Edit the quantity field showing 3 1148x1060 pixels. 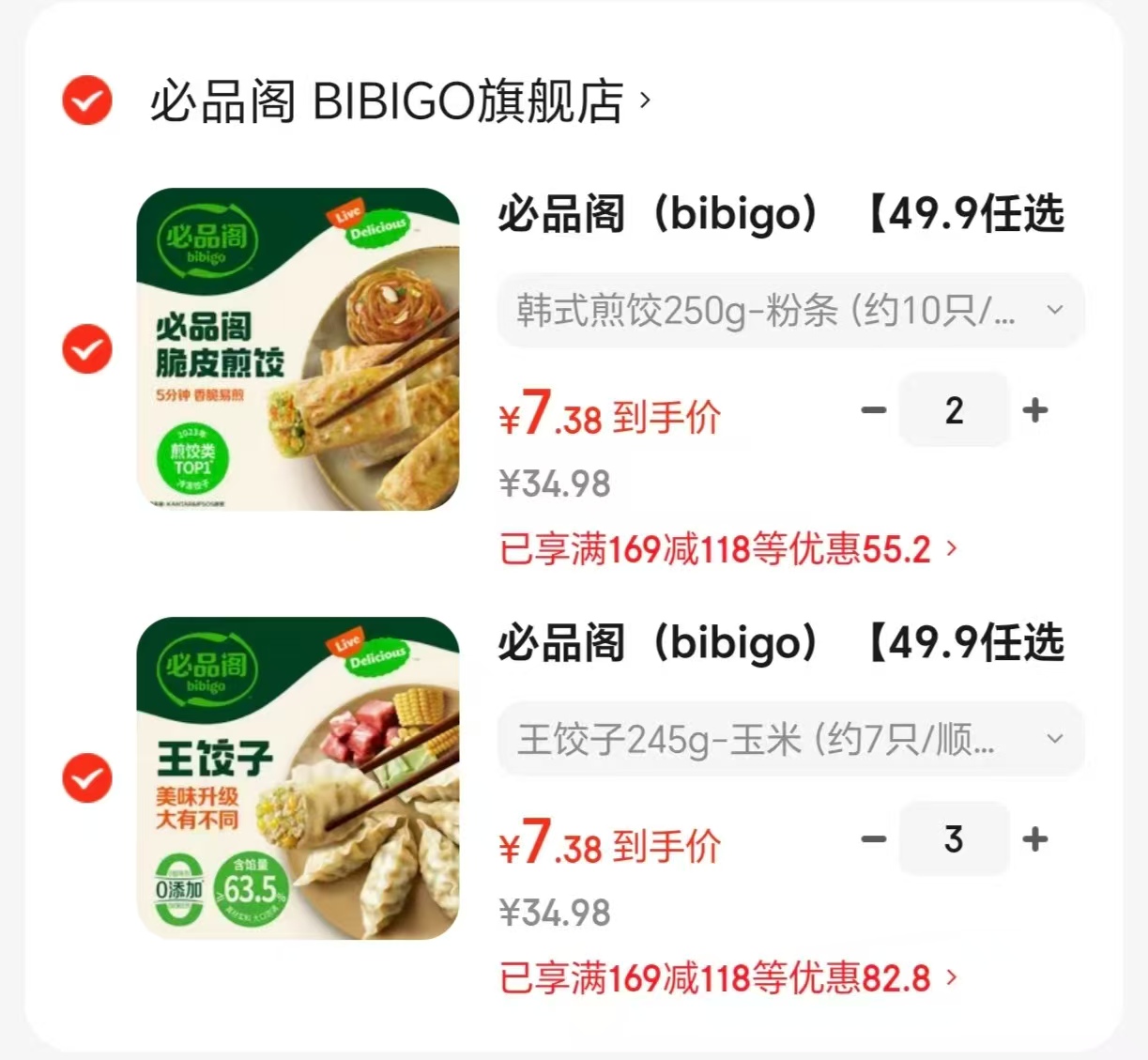[x=954, y=838]
